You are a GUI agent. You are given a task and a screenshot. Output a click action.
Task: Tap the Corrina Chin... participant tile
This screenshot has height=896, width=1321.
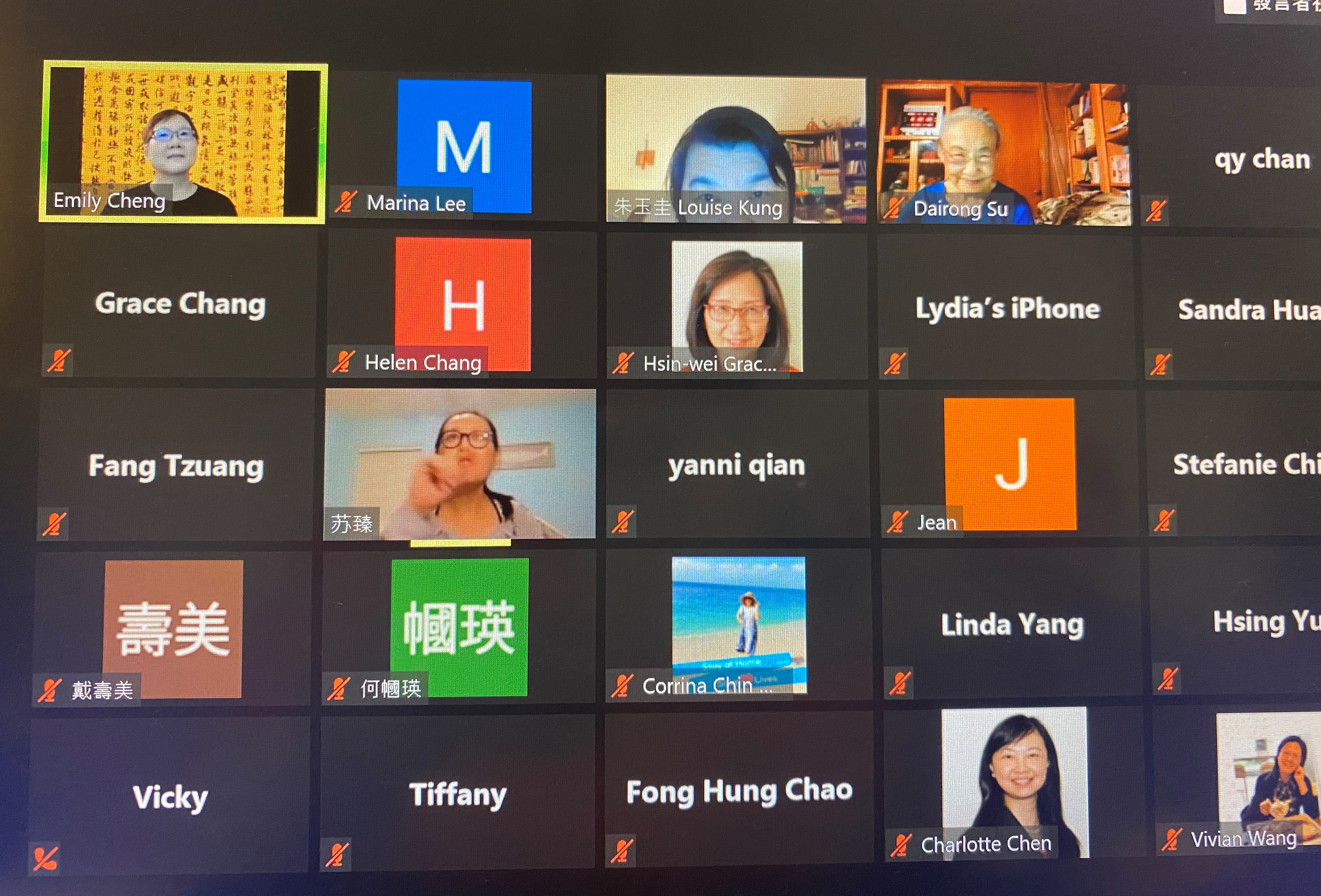tap(738, 625)
